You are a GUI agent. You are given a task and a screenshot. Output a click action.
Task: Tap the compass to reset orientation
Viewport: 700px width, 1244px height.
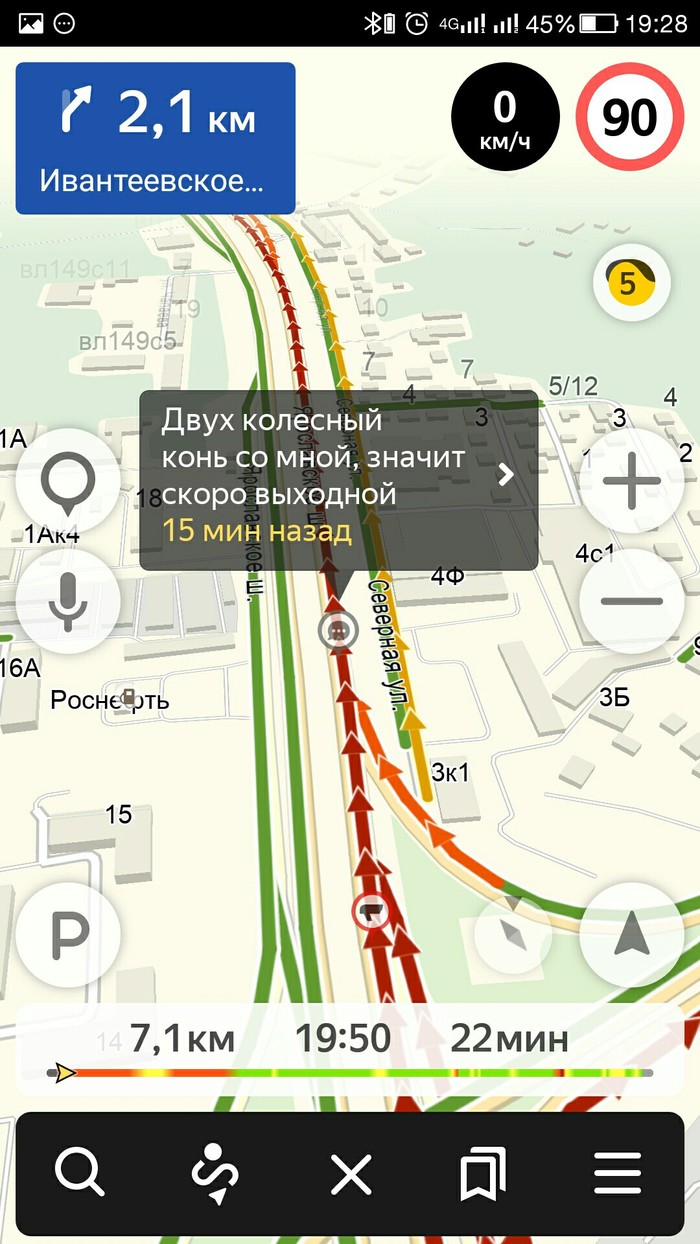(x=513, y=934)
